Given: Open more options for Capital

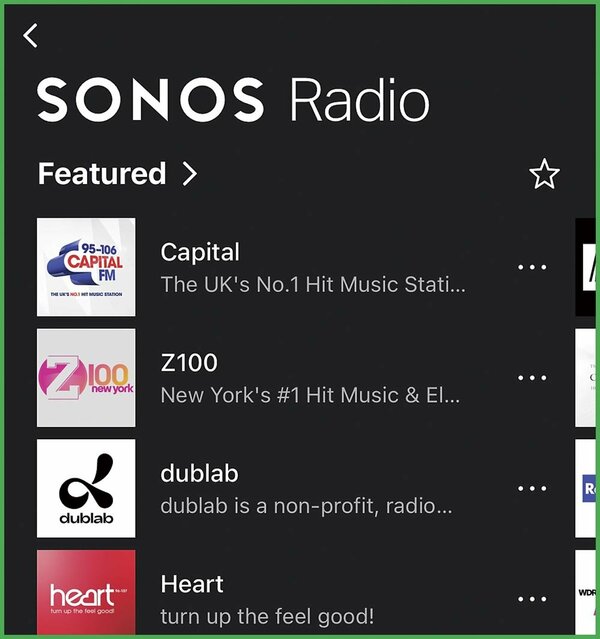Looking at the screenshot, I should click(532, 268).
